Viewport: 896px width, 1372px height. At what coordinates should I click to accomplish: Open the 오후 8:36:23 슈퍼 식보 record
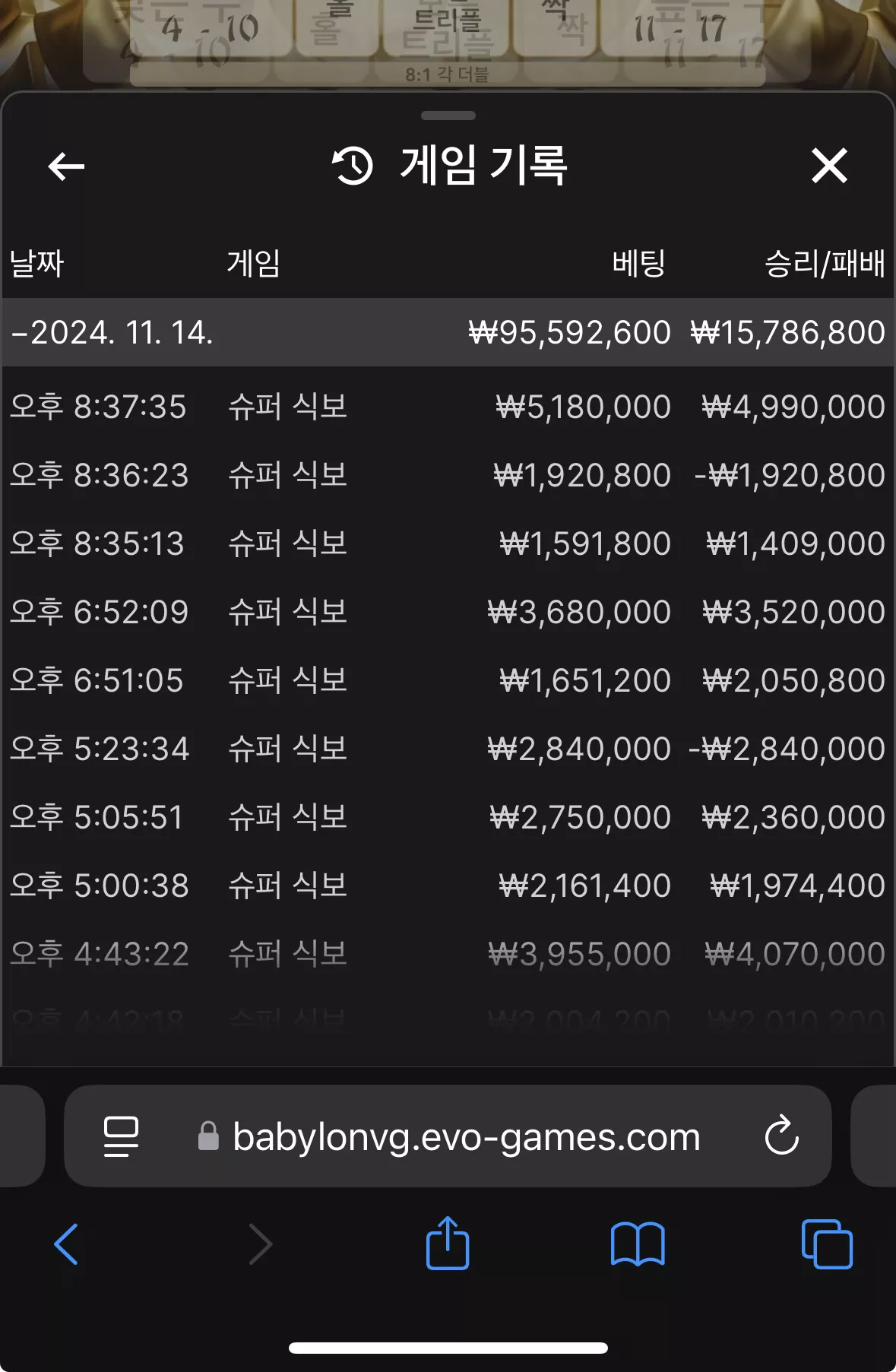click(x=448, y=475)
